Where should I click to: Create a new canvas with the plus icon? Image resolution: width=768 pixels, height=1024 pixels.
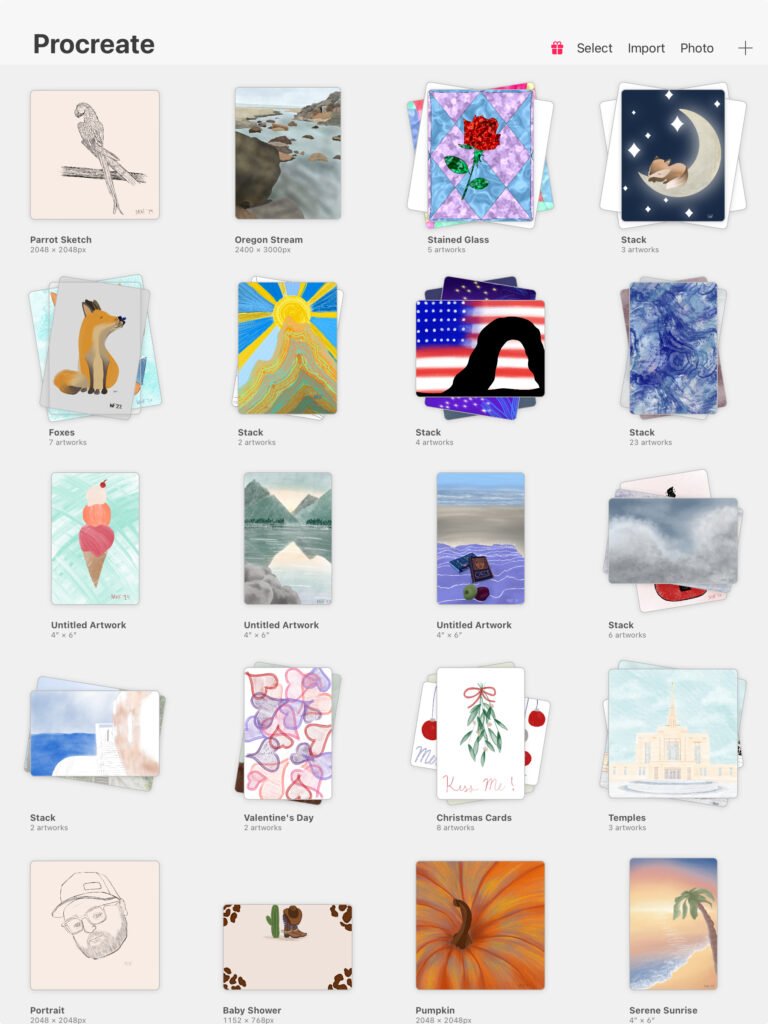coord(745,48)
